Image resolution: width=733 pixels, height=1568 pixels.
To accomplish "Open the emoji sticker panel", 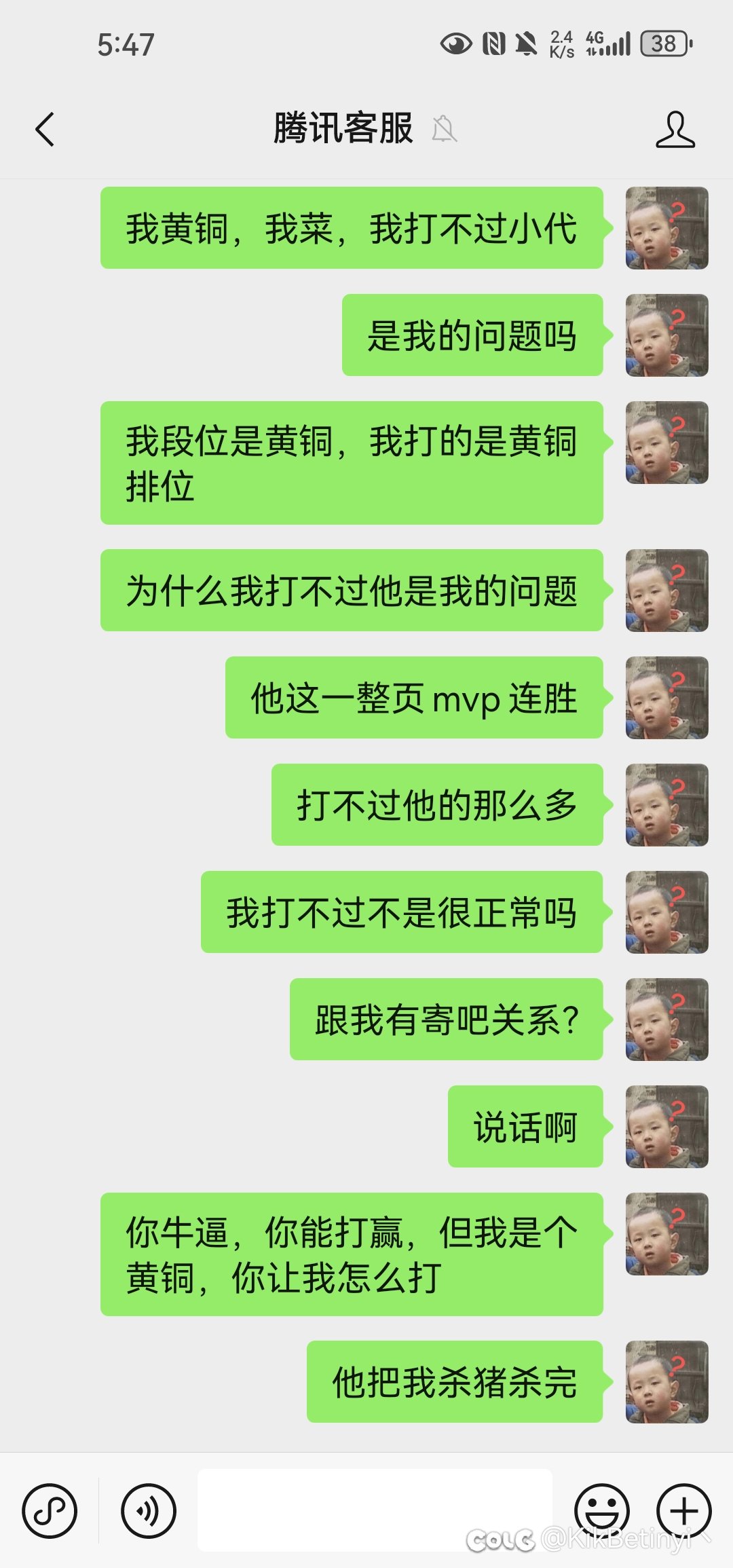I will 601,1511.
